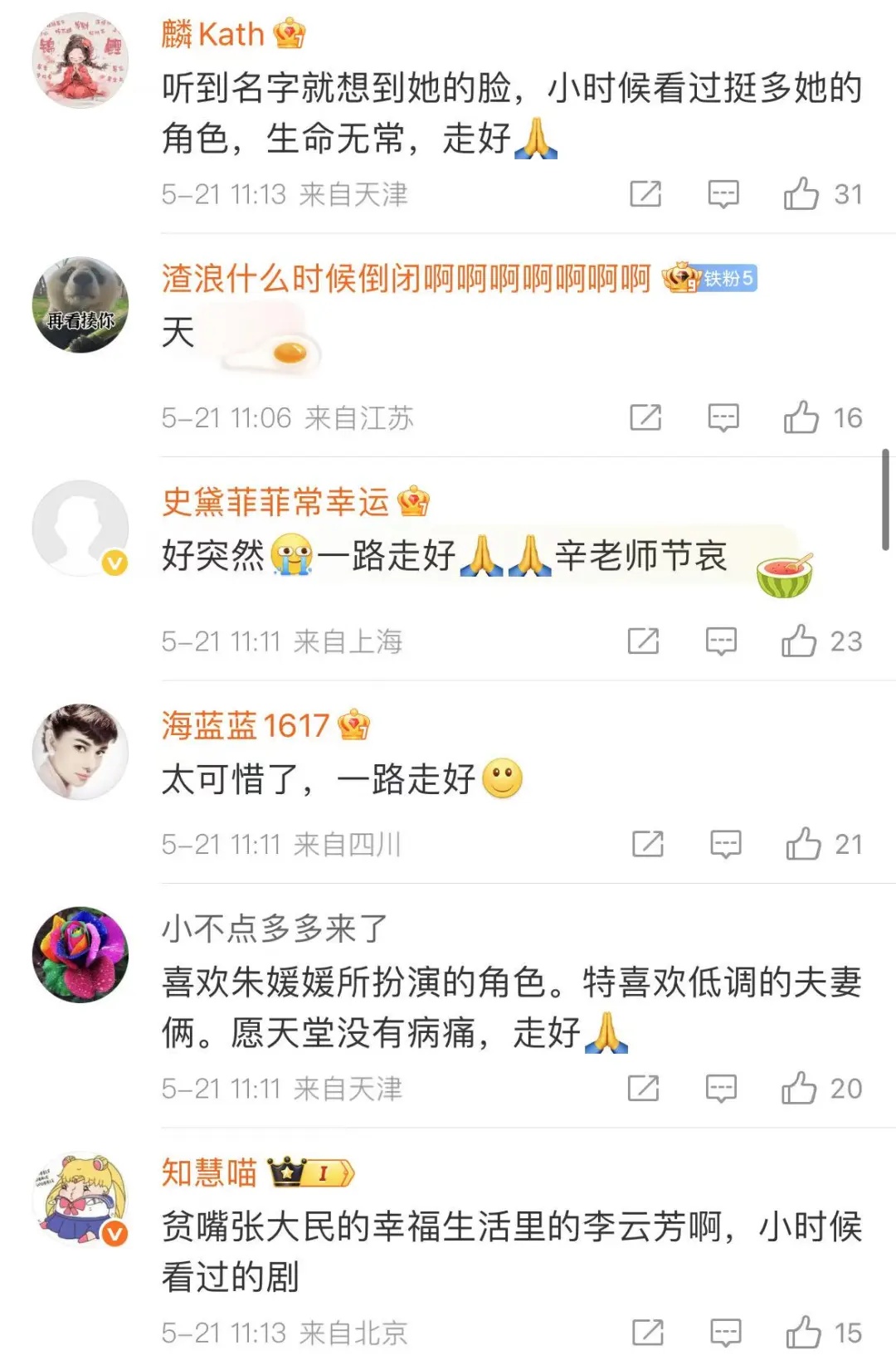
Task: Open 麟Kath's profile avatar
Action: click(x=80, y=60)
